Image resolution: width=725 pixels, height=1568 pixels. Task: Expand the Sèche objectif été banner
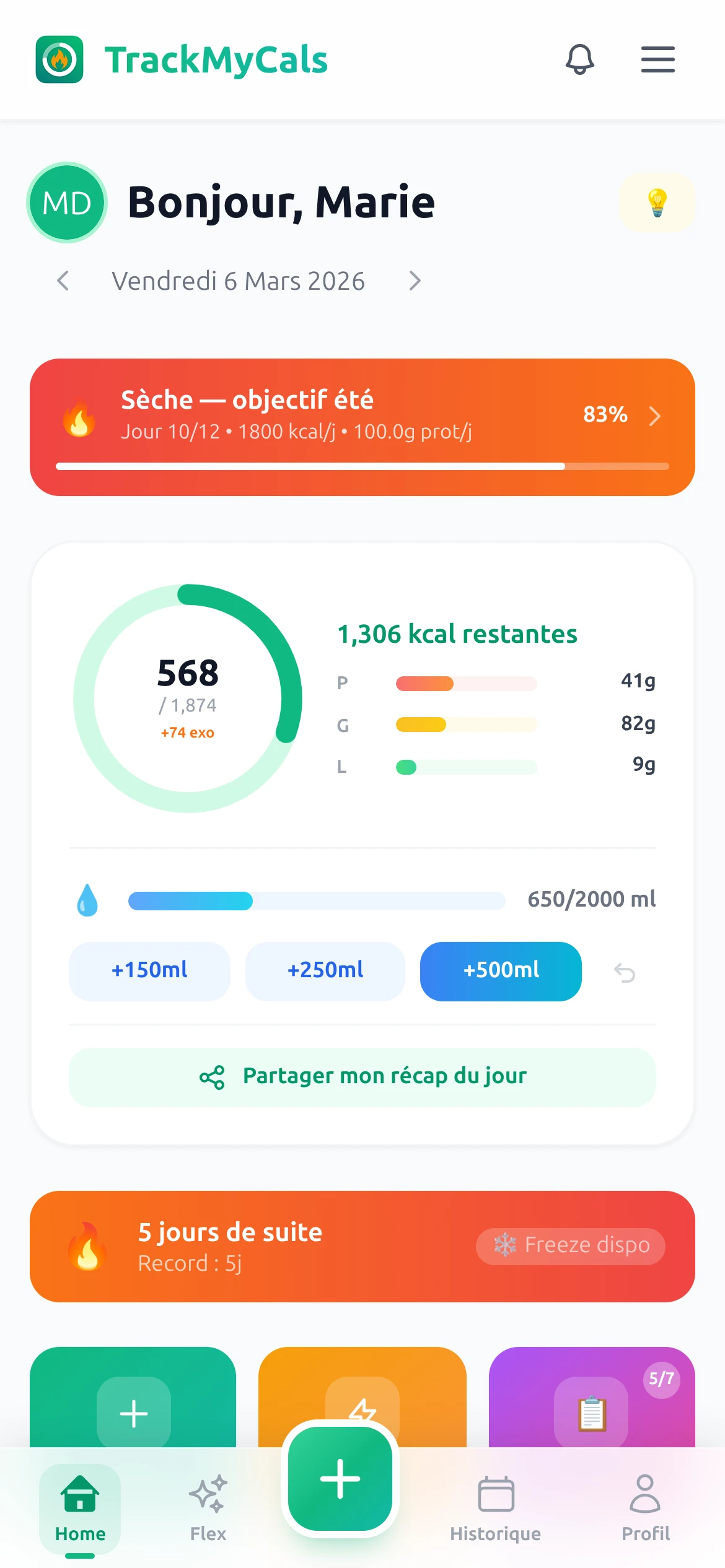coord(656,416)
